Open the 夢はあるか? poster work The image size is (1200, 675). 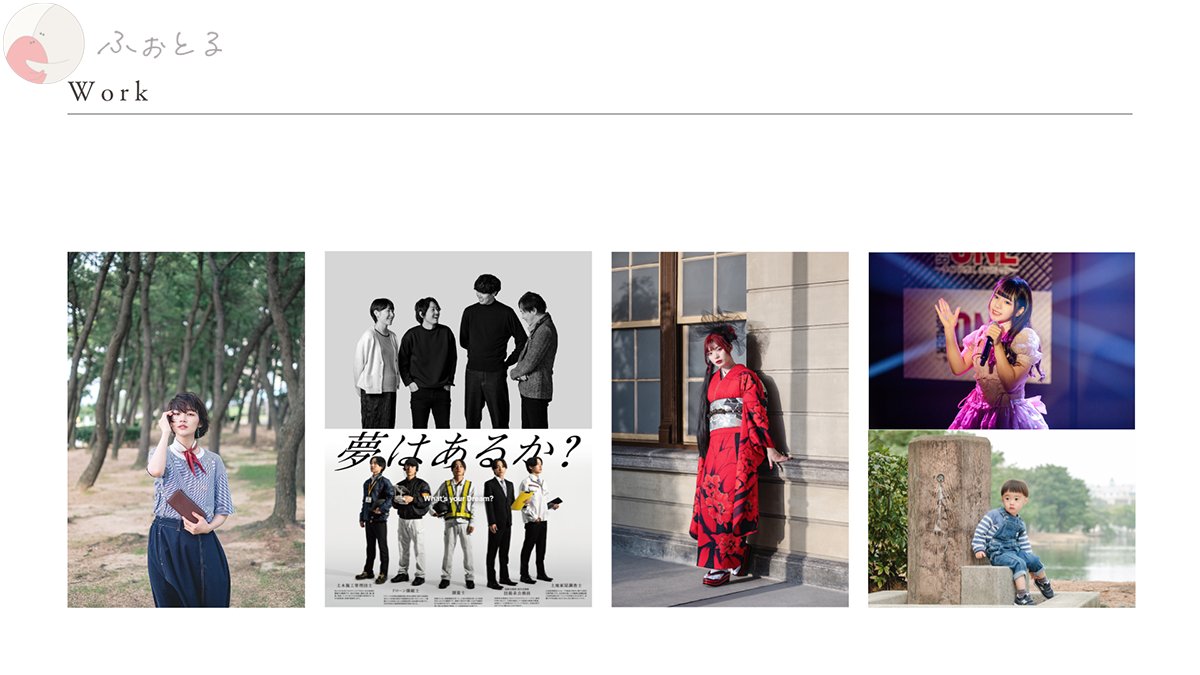click(458, 518)
